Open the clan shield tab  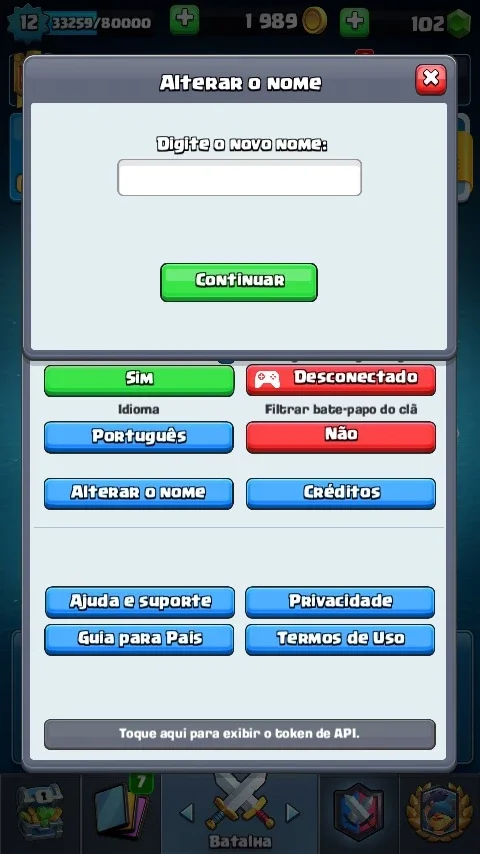point(359,814)
